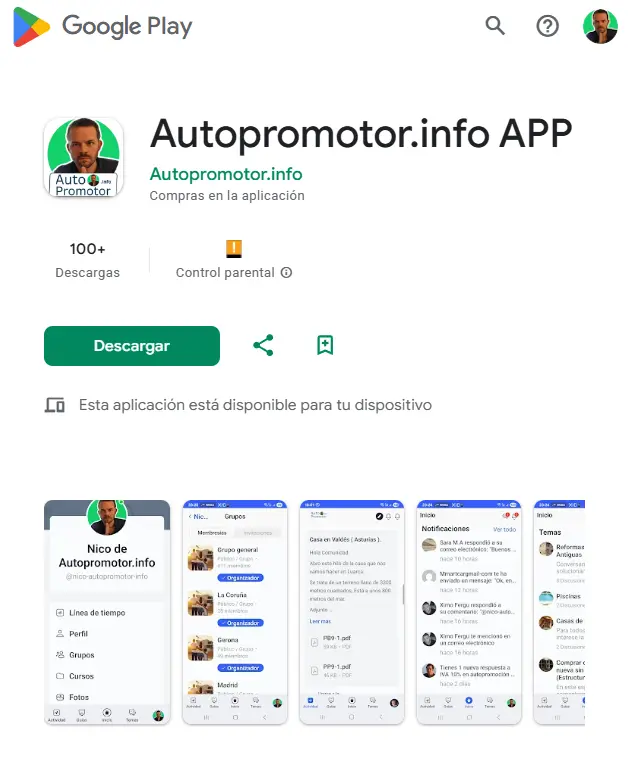Screen dimensions: 633x763
Task: Share this app listing
Action: pos(263,346)
